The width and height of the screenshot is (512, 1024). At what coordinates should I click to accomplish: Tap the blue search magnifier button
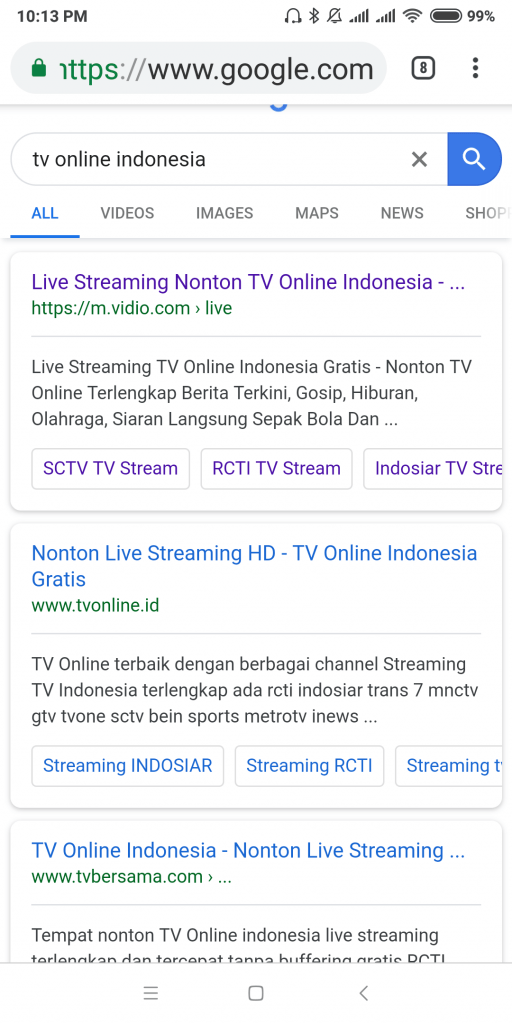click(474, 159)
